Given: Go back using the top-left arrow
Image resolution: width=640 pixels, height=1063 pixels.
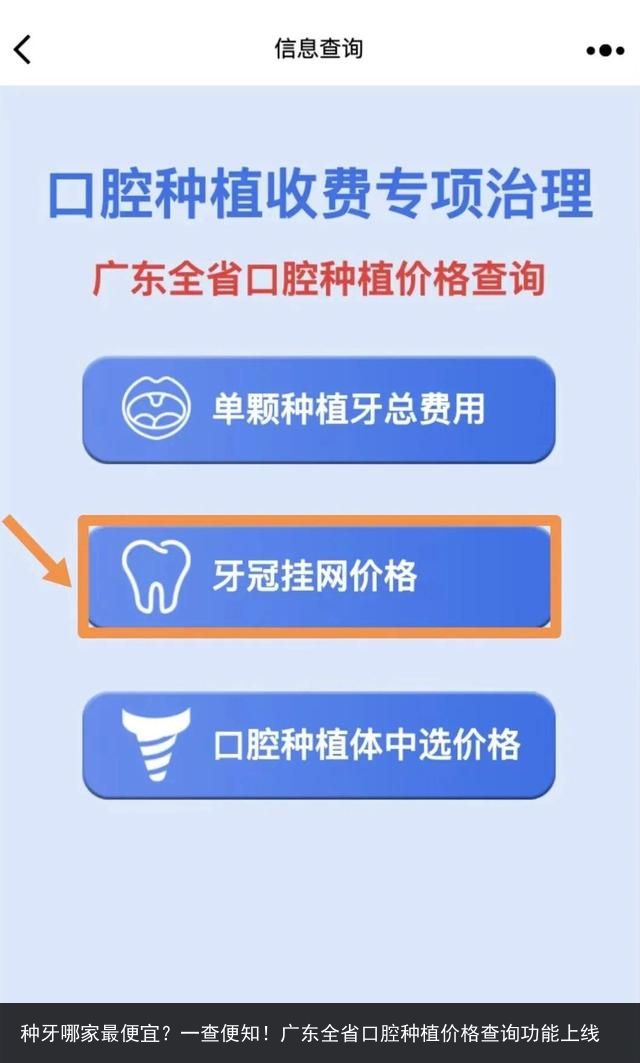Looking at the screenshot, I should (23, 48).
